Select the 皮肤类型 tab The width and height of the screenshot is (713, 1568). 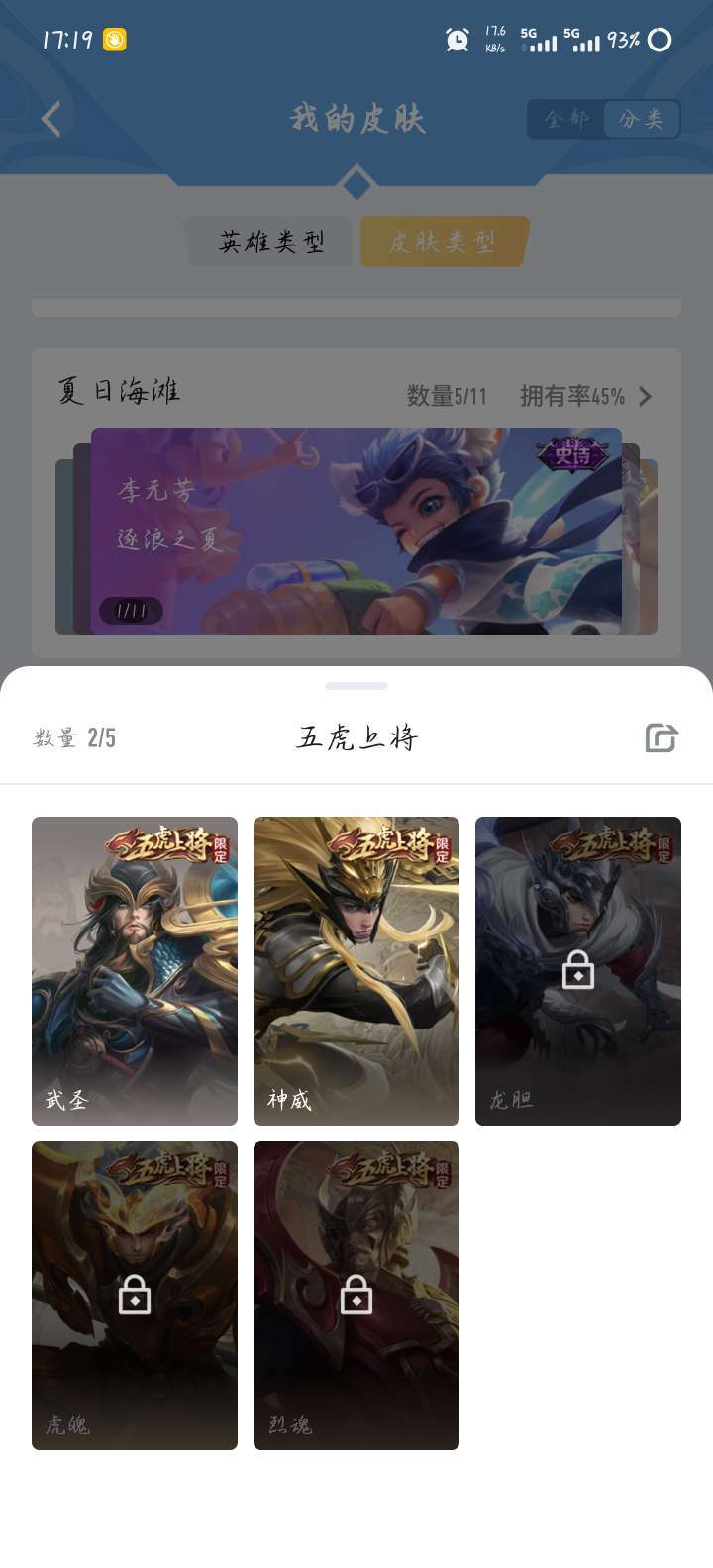[x=443, y=243]
